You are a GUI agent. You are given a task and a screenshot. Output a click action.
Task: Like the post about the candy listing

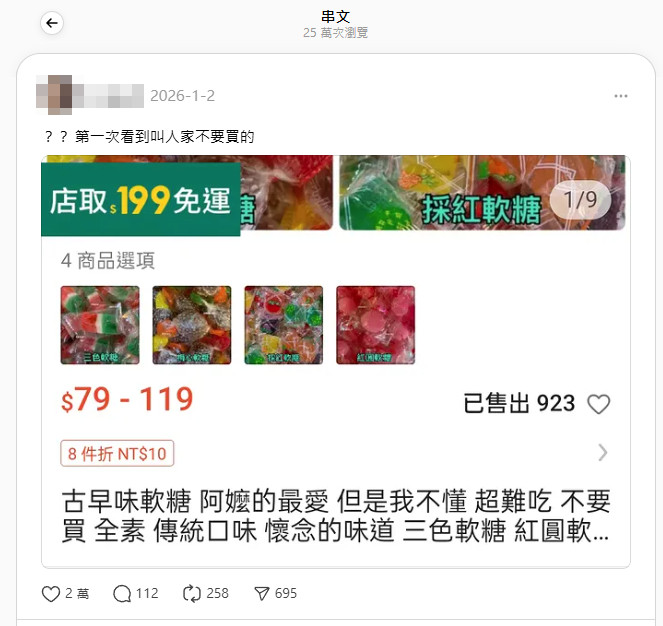click(52, 594)
